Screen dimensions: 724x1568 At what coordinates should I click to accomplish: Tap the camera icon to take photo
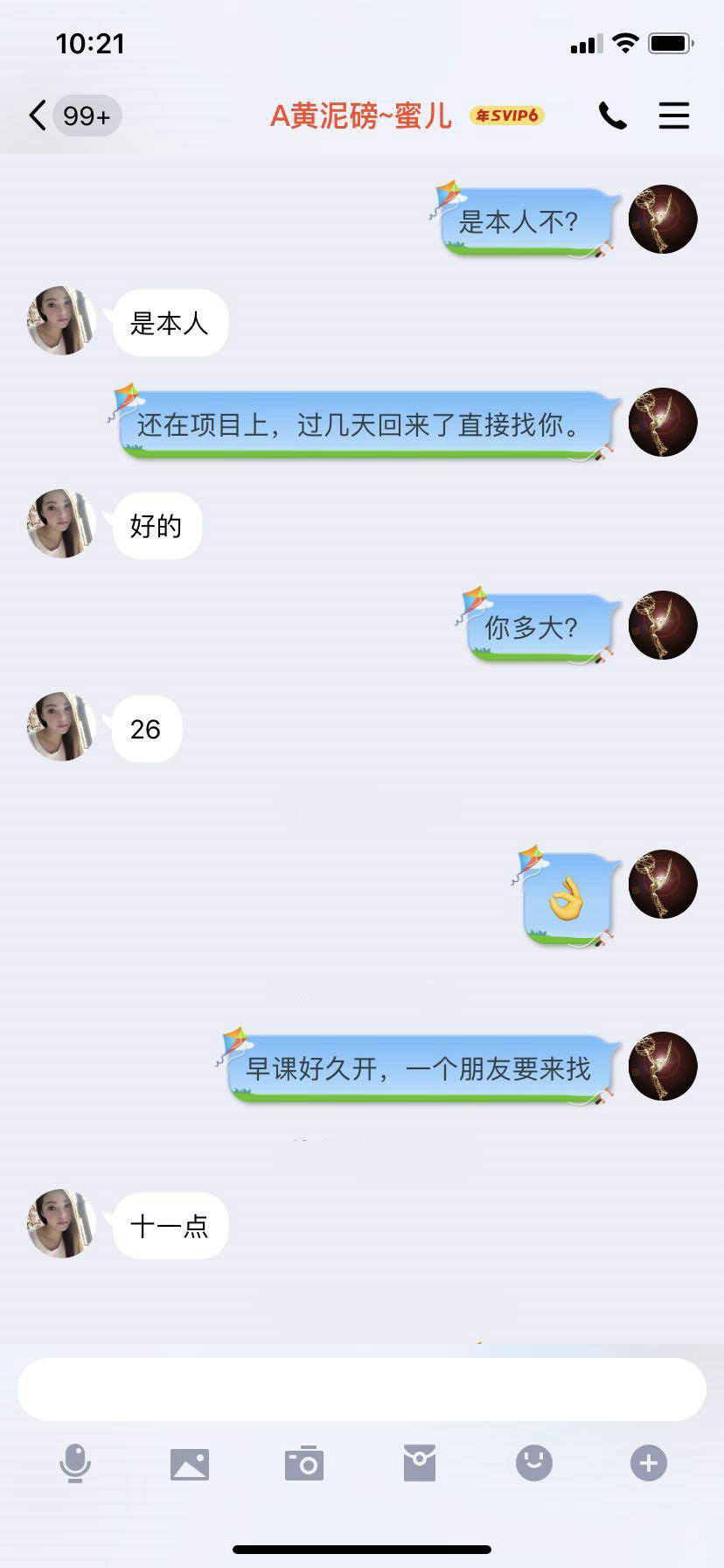pyautogui.click(x=303, y=1462)
